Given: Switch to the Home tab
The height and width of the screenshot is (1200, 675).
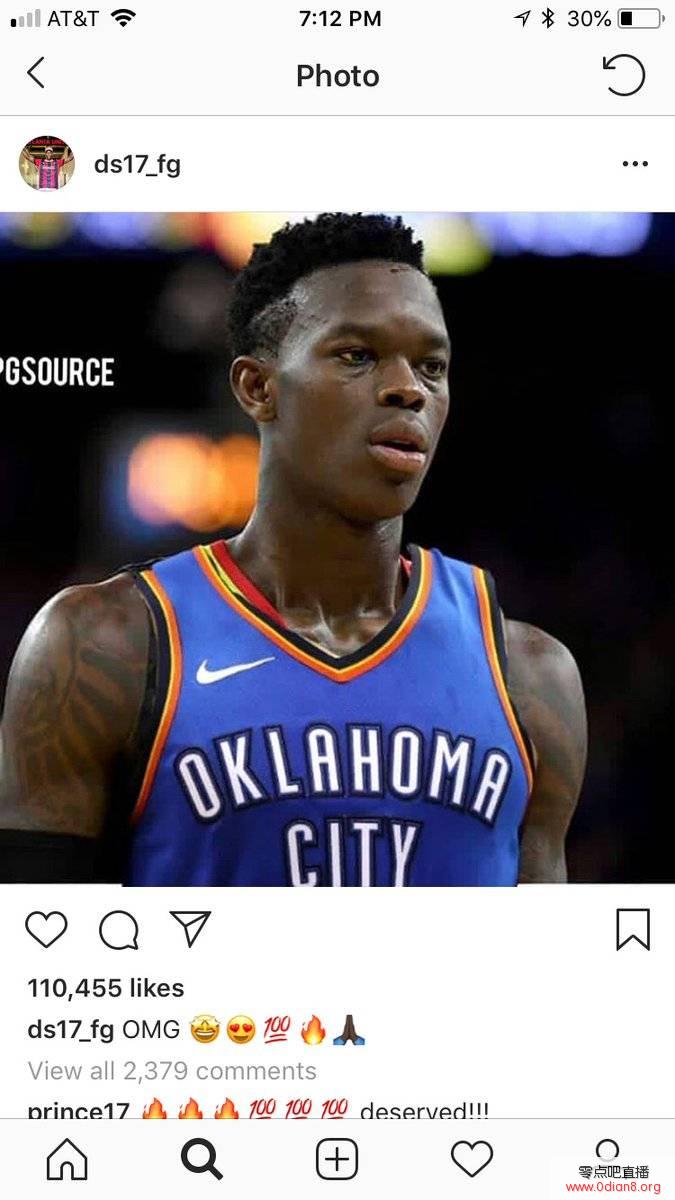Looking at the screenshot, I should [x=67, y=1160].
